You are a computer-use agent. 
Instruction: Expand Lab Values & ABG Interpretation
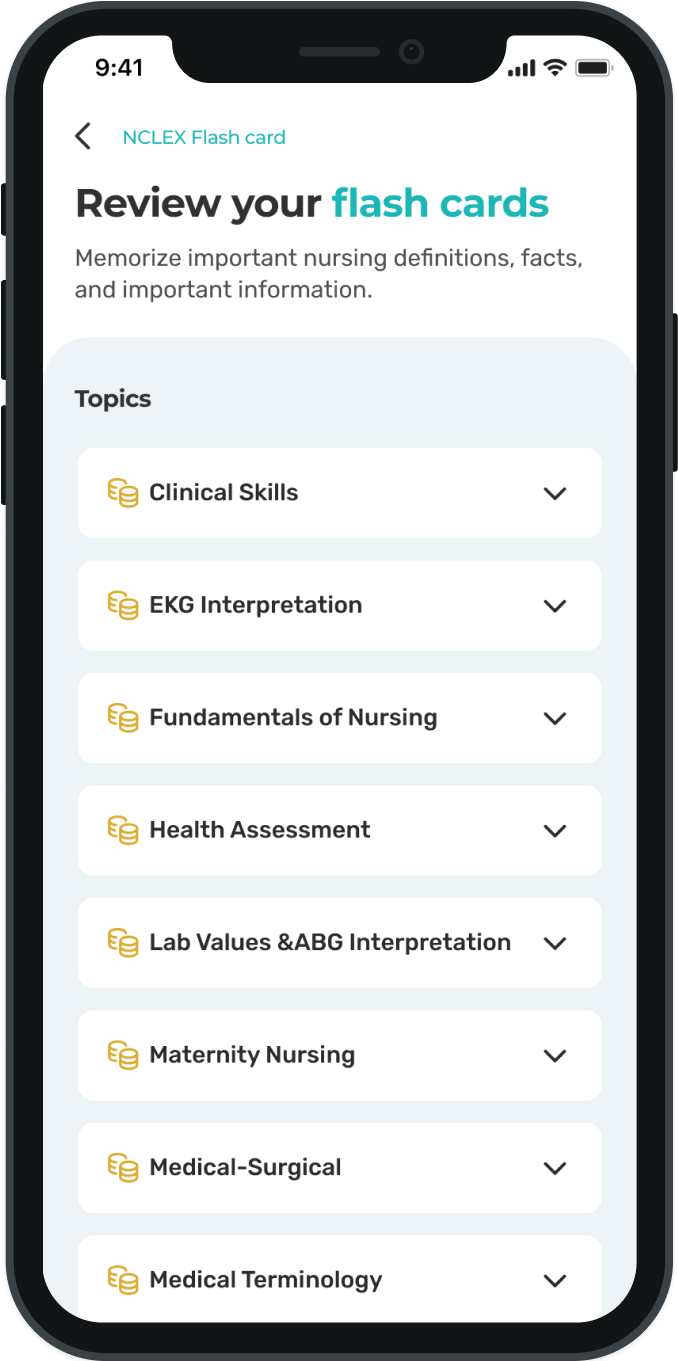click(340, 943)
